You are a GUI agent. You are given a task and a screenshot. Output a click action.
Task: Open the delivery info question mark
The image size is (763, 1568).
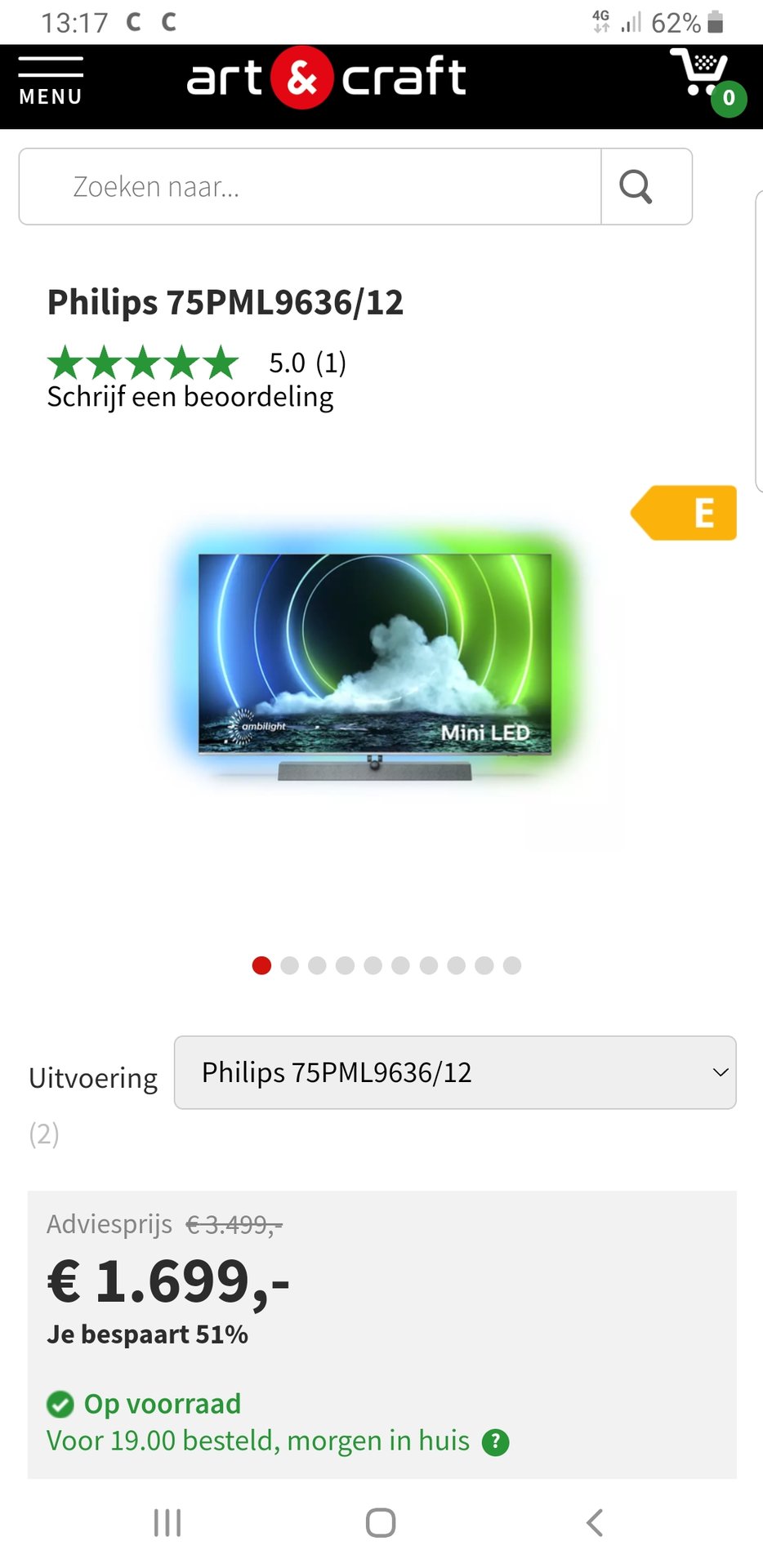click(495, 1443)
